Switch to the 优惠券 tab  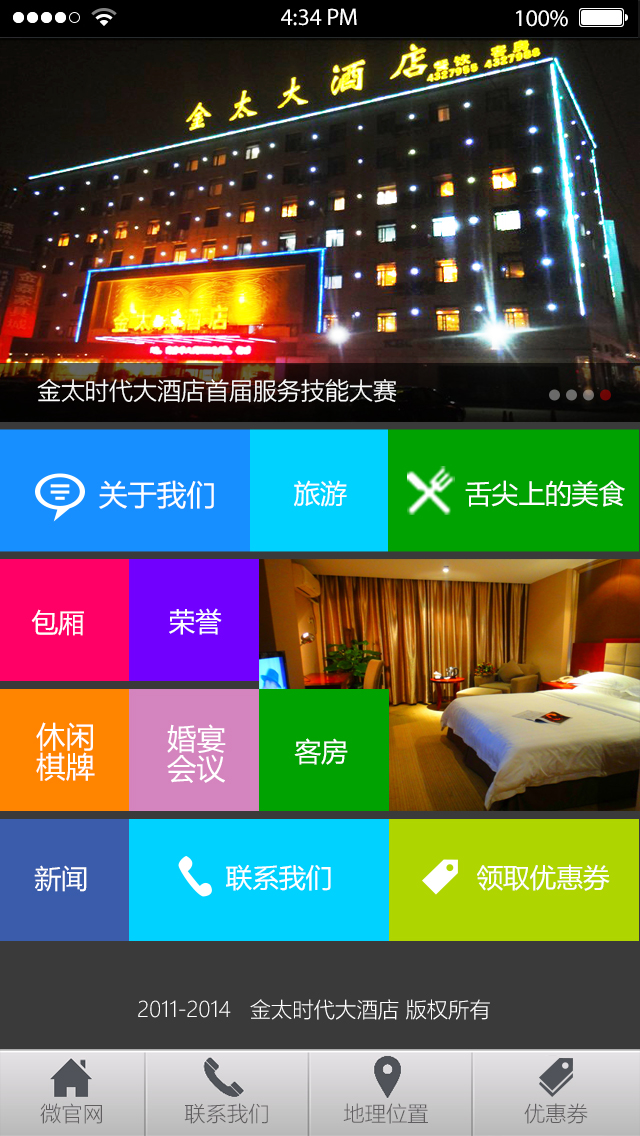pos(556,1092)
